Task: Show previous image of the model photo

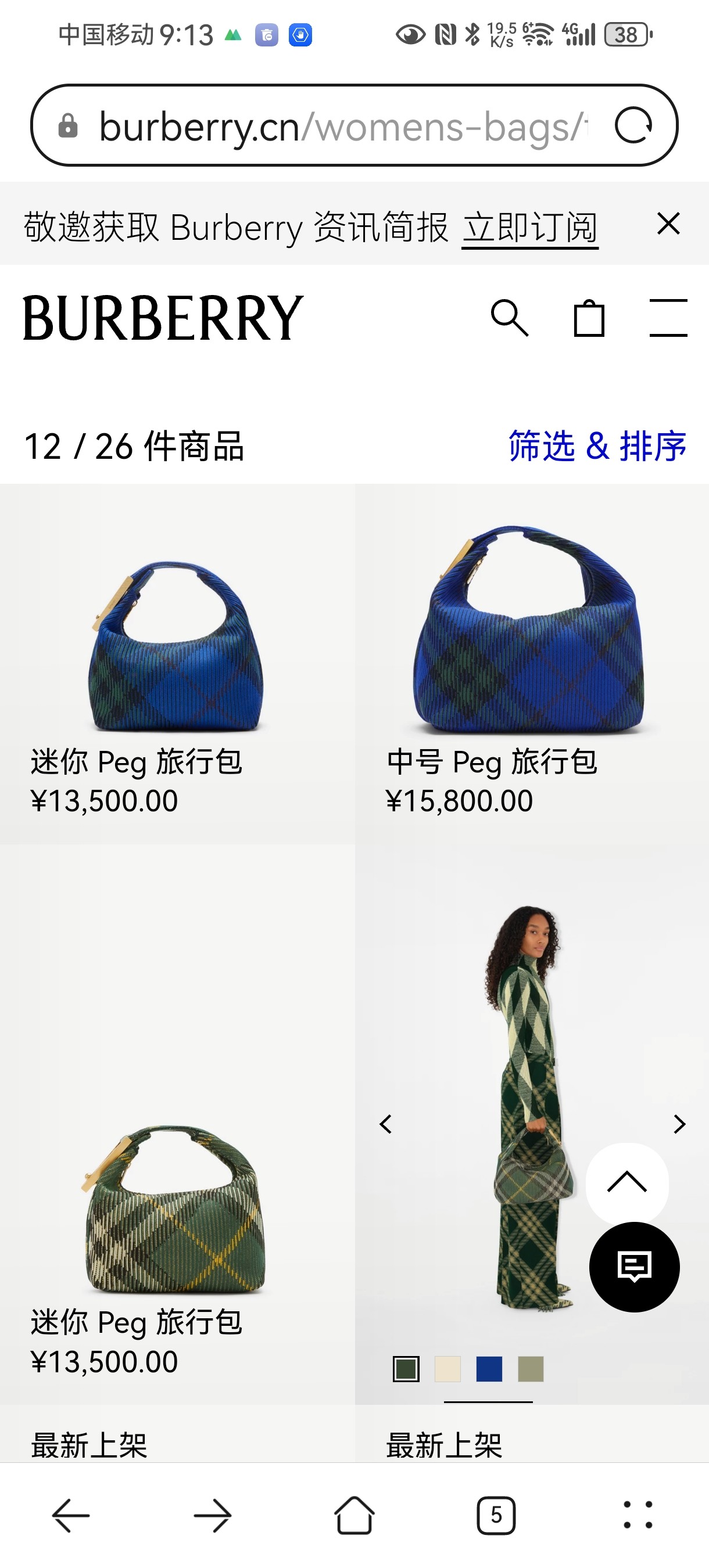Action: [x=385, y=1124]
